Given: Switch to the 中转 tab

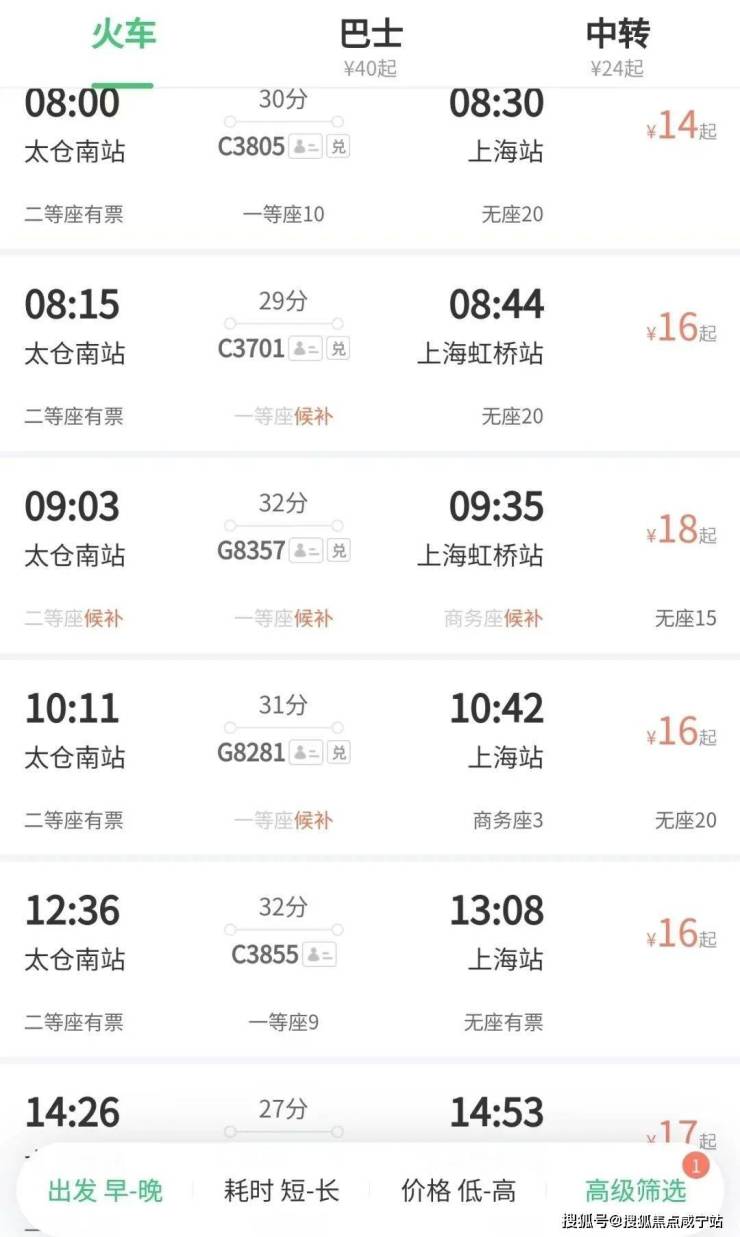Looking at the screenshot, I should pyautogui.click(x=617, y=46).
